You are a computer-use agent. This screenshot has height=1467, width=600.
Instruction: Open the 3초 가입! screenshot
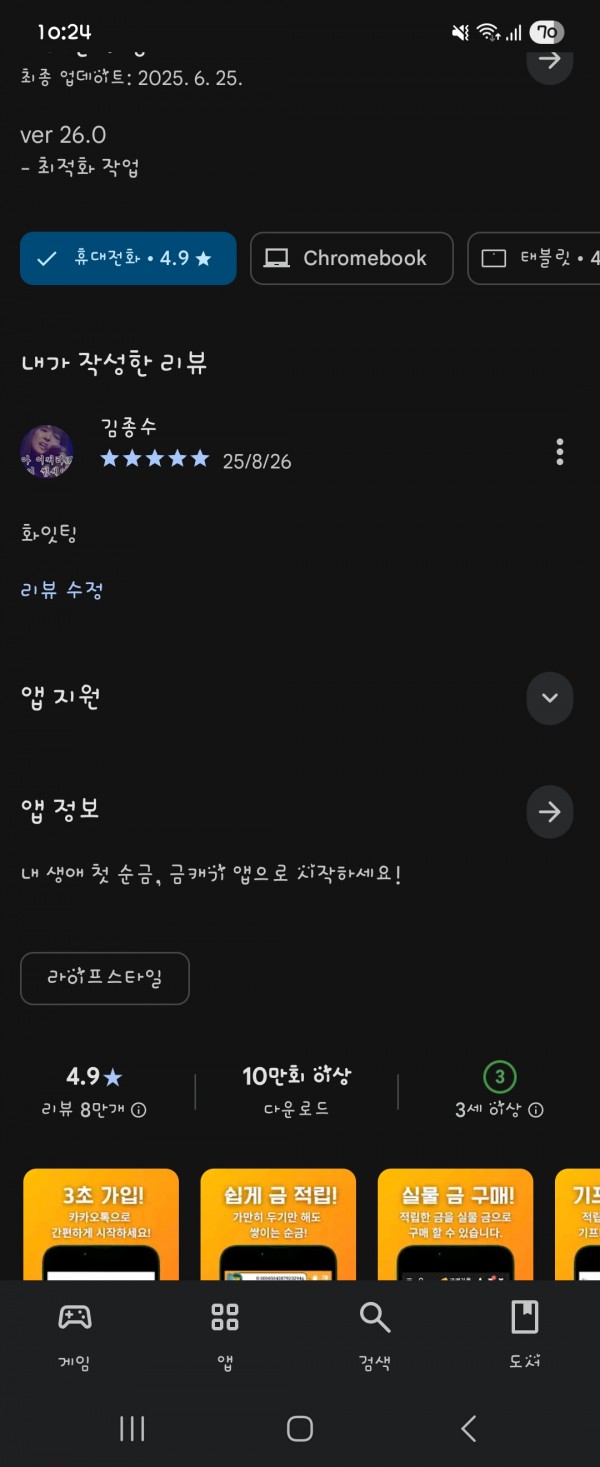click(x=101, y=1224)
